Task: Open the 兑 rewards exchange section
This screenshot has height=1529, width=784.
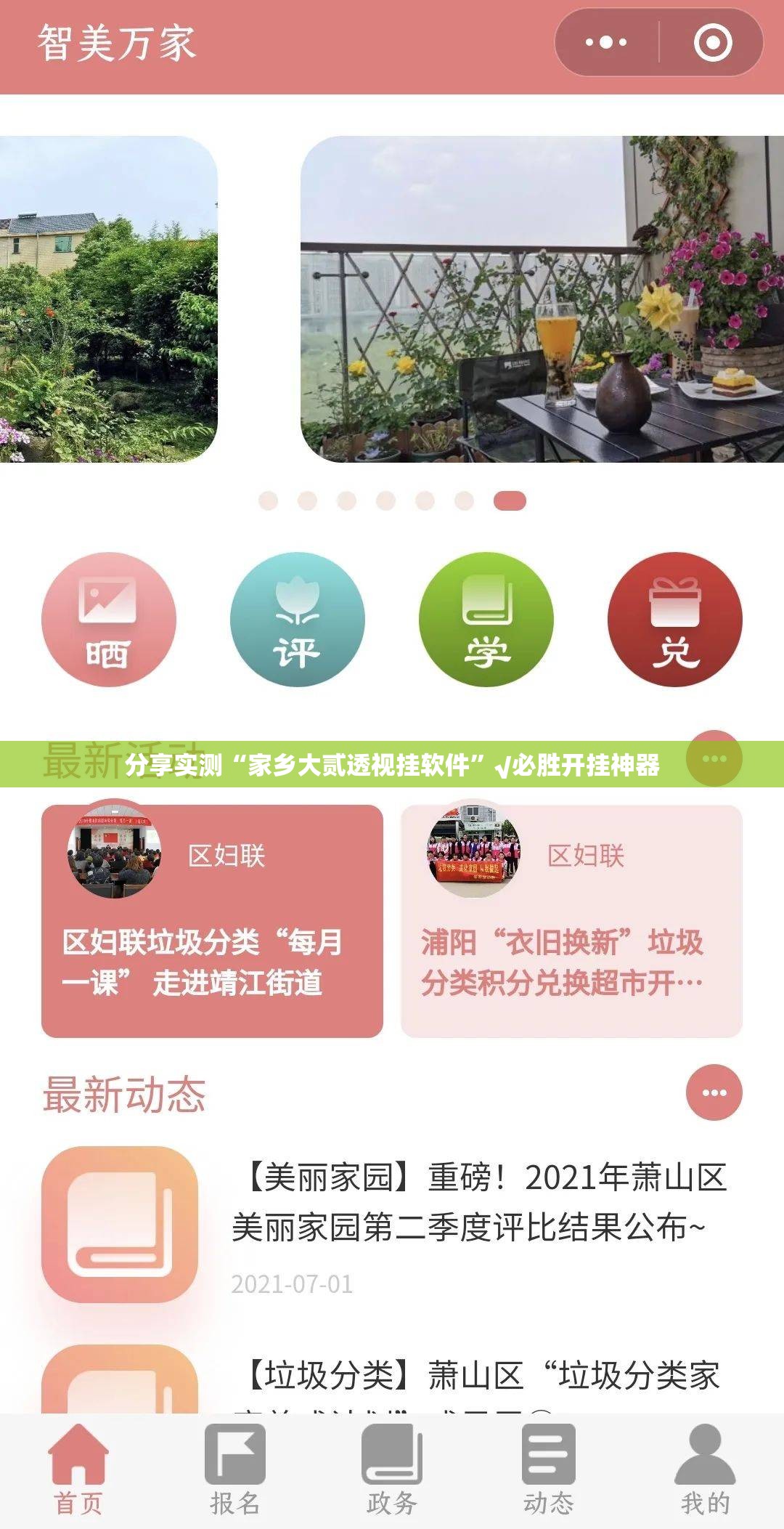Action: tap(674, 620)
